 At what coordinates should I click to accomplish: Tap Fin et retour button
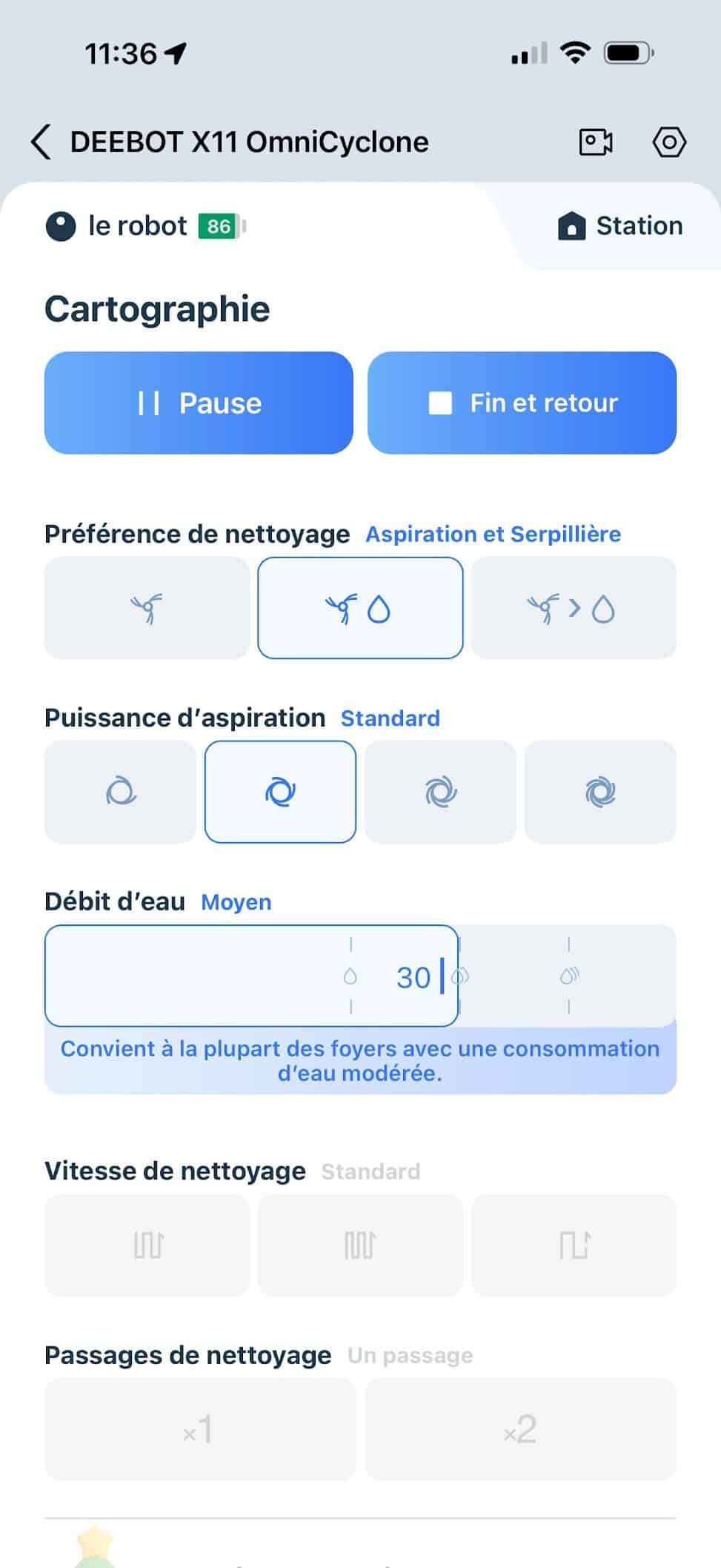coord(522,403)
